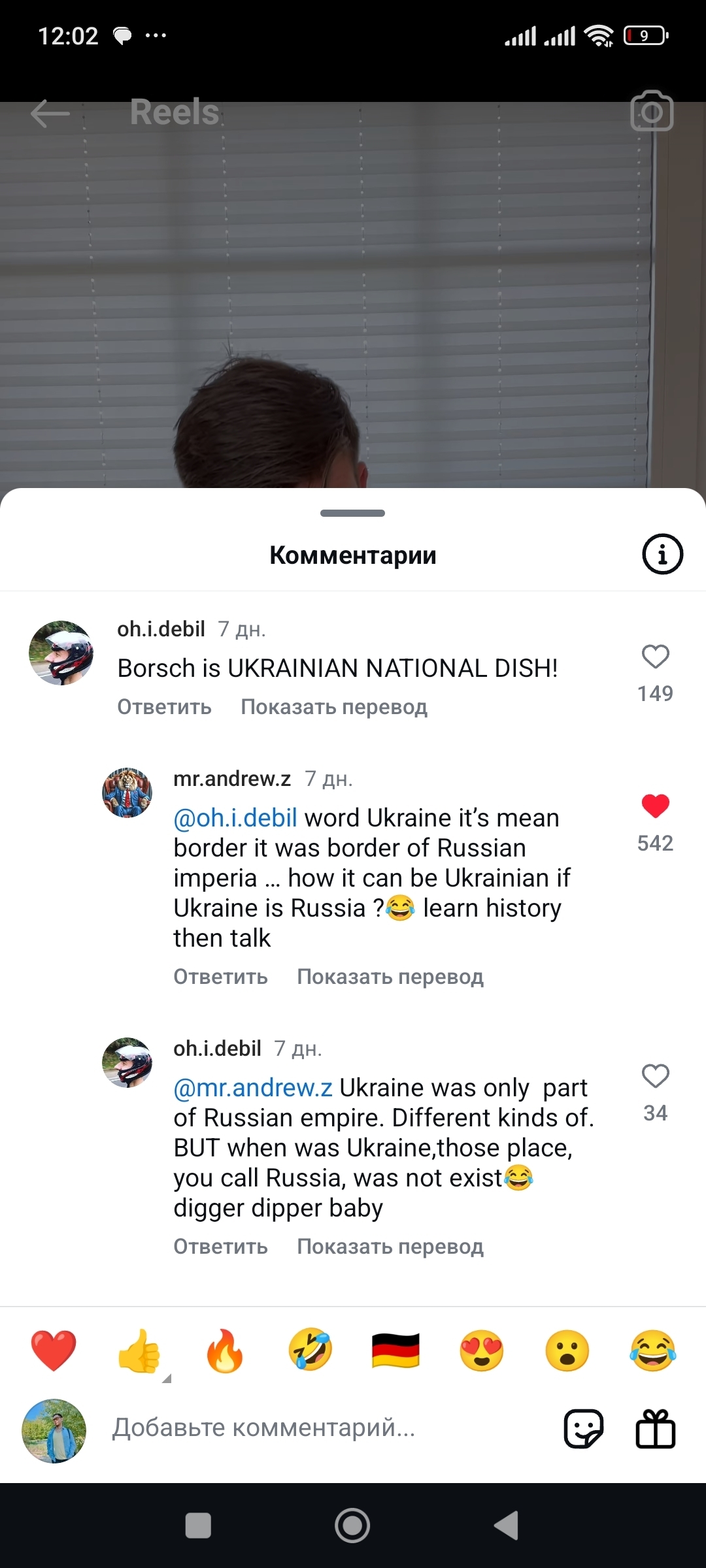Show translation of mr.andrew.z's comment

pyautogui.click(x=390, y=977)
